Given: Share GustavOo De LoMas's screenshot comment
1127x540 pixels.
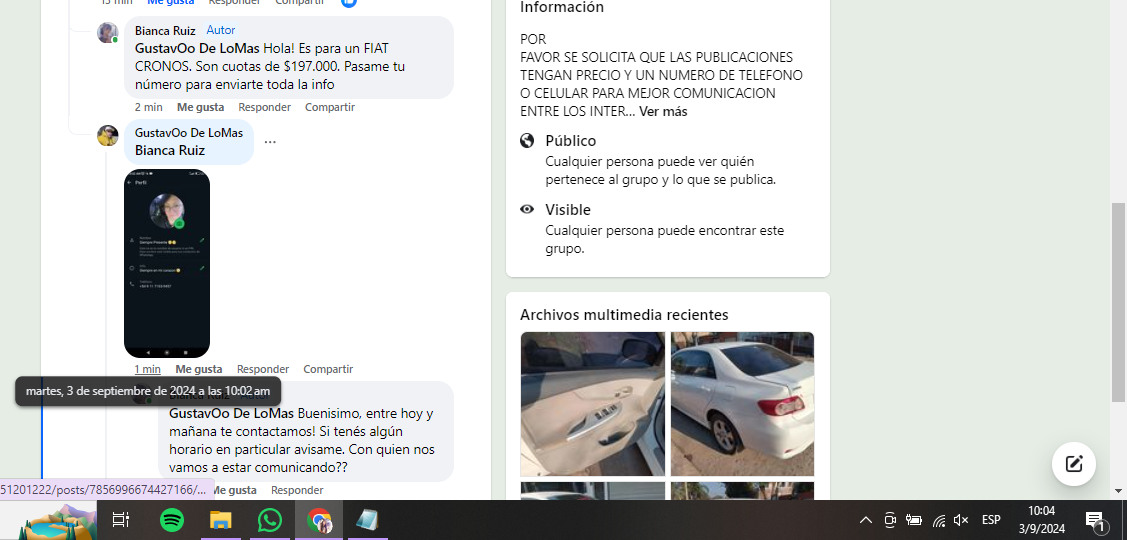Looking at the screenshot, I should point(328,369).
